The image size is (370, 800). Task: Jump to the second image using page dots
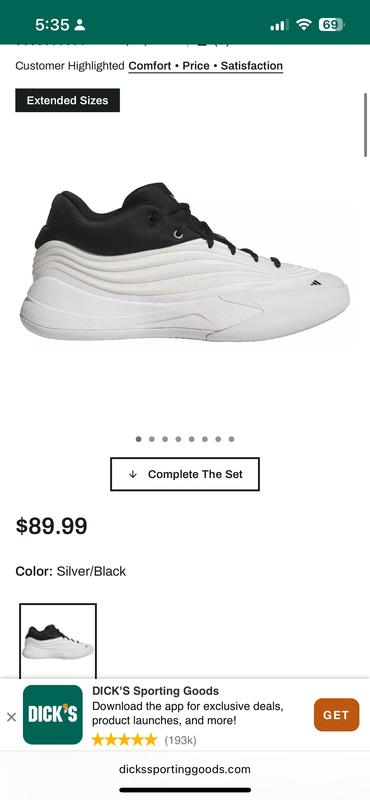pos(152,439)
